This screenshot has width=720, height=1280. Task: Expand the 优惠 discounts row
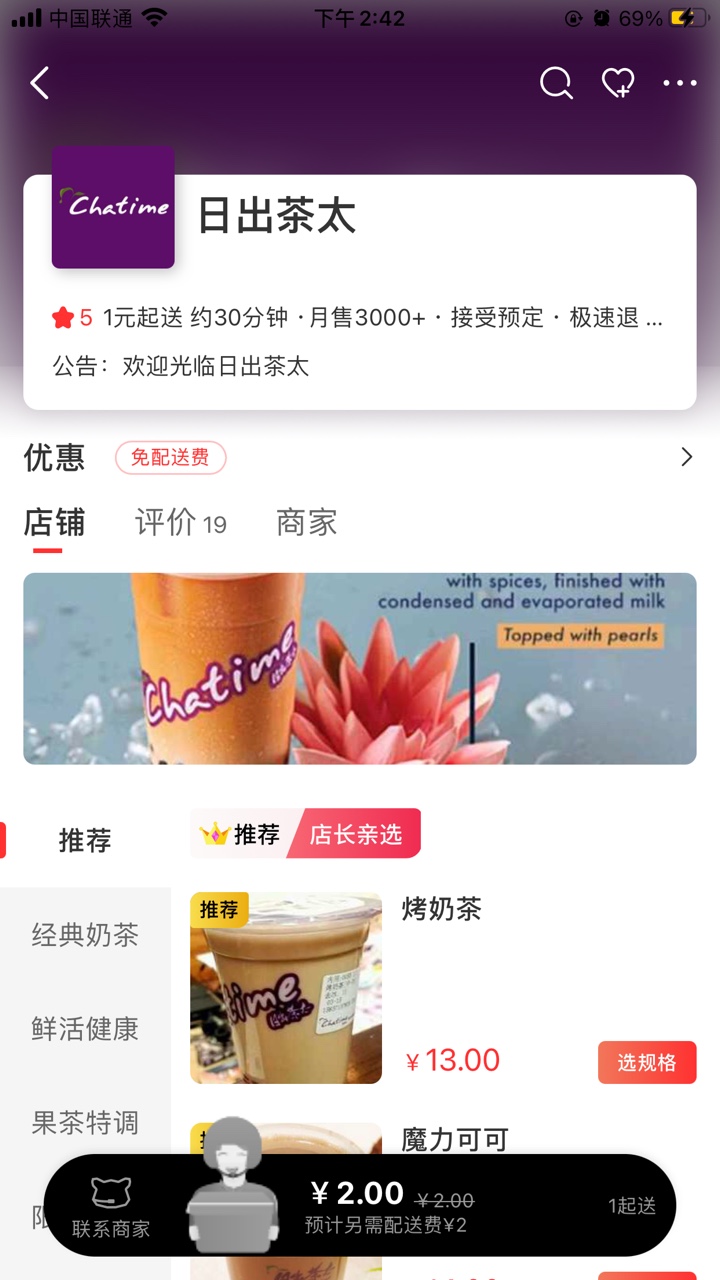coord(686,458)
